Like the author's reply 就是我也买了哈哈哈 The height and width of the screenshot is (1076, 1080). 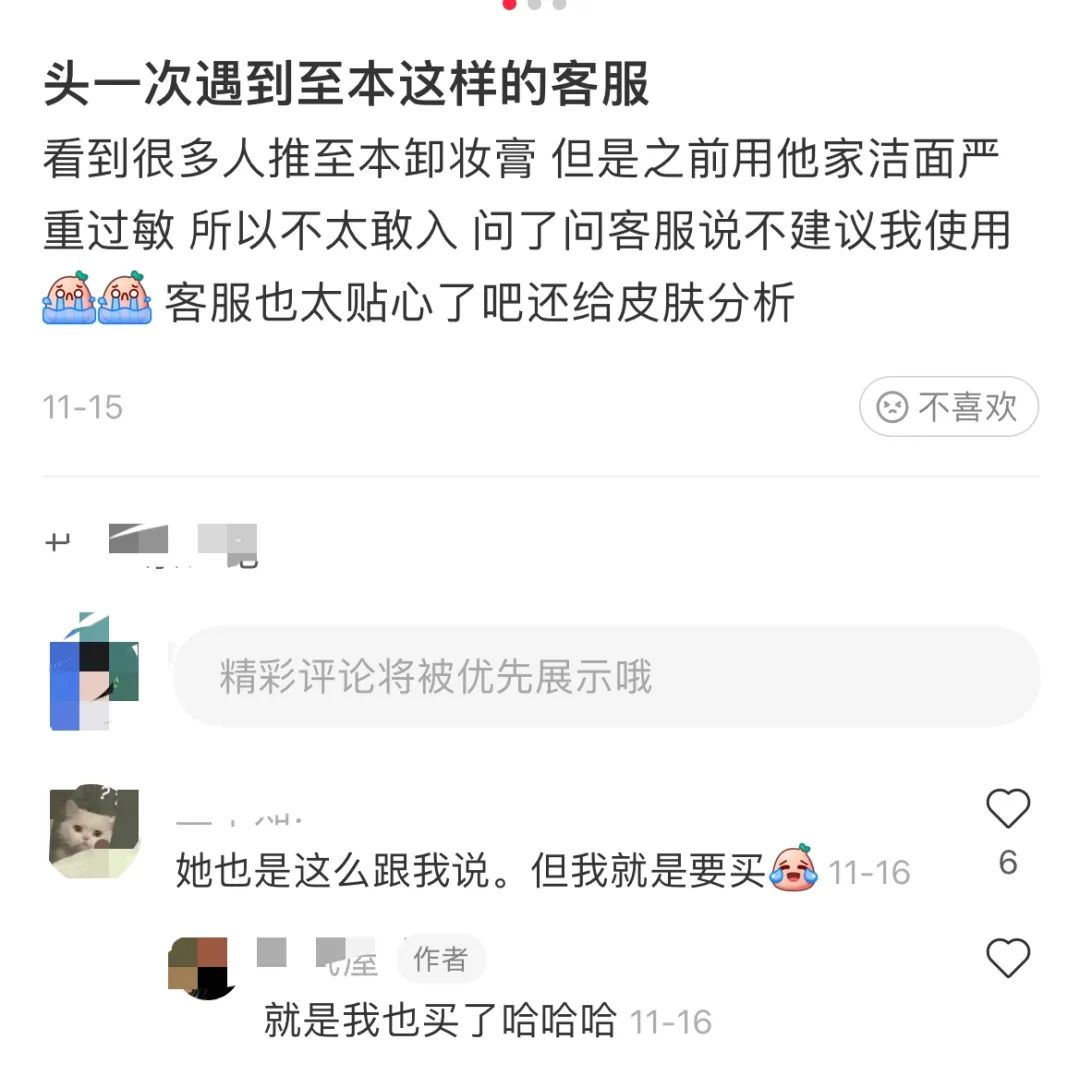[x=1007, y=959]
